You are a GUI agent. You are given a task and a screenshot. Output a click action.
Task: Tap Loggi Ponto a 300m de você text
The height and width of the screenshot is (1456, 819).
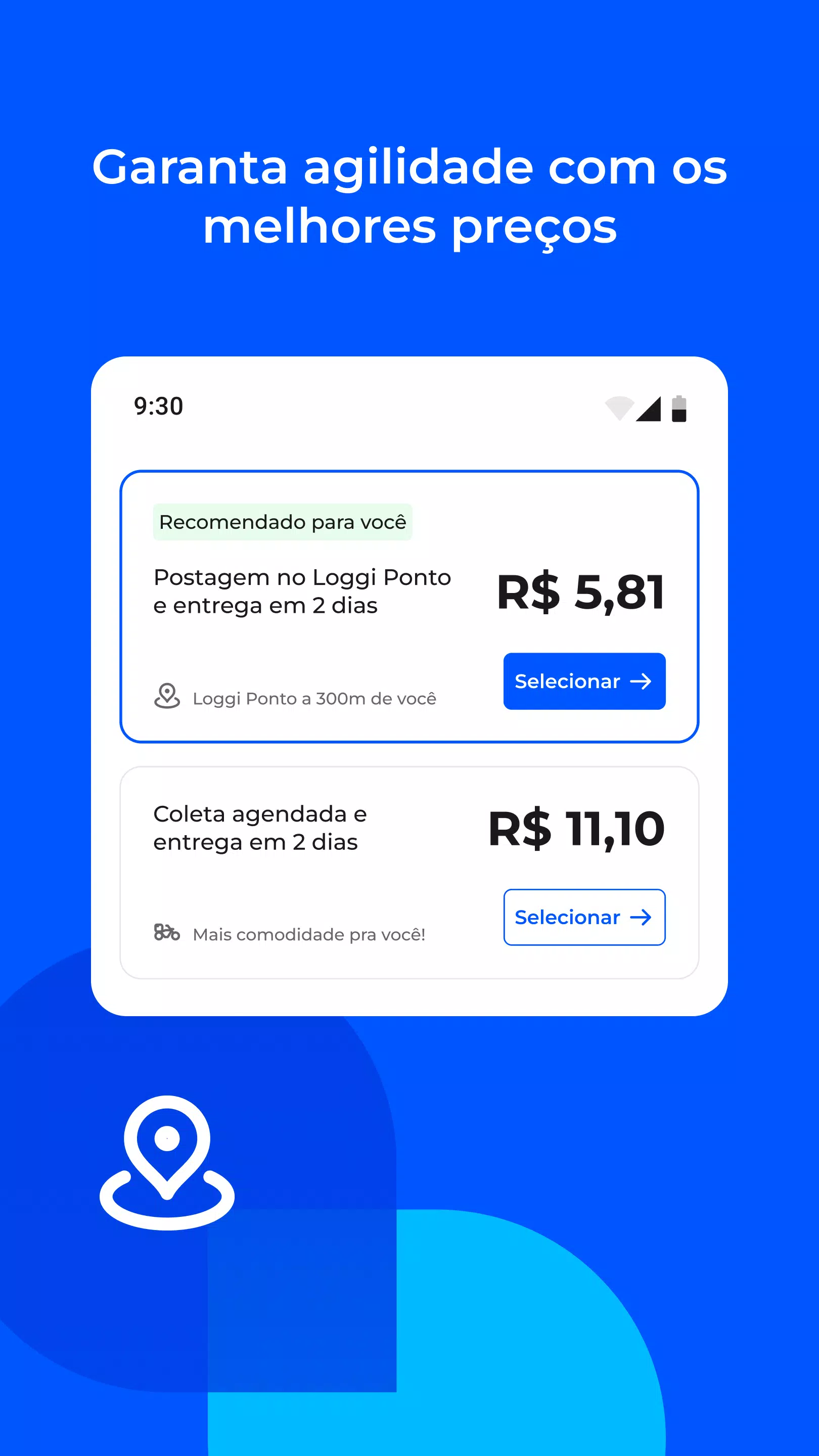click(x=315, y=699)
